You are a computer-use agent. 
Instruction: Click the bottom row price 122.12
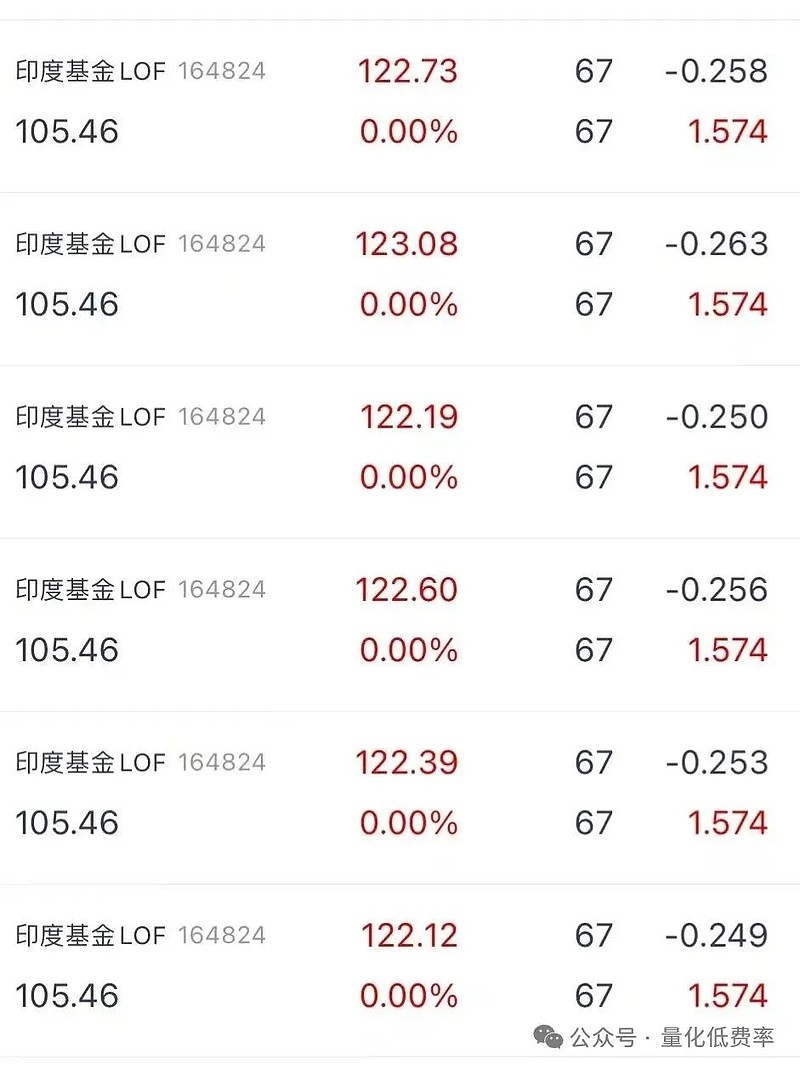click(x=408, y=935)
